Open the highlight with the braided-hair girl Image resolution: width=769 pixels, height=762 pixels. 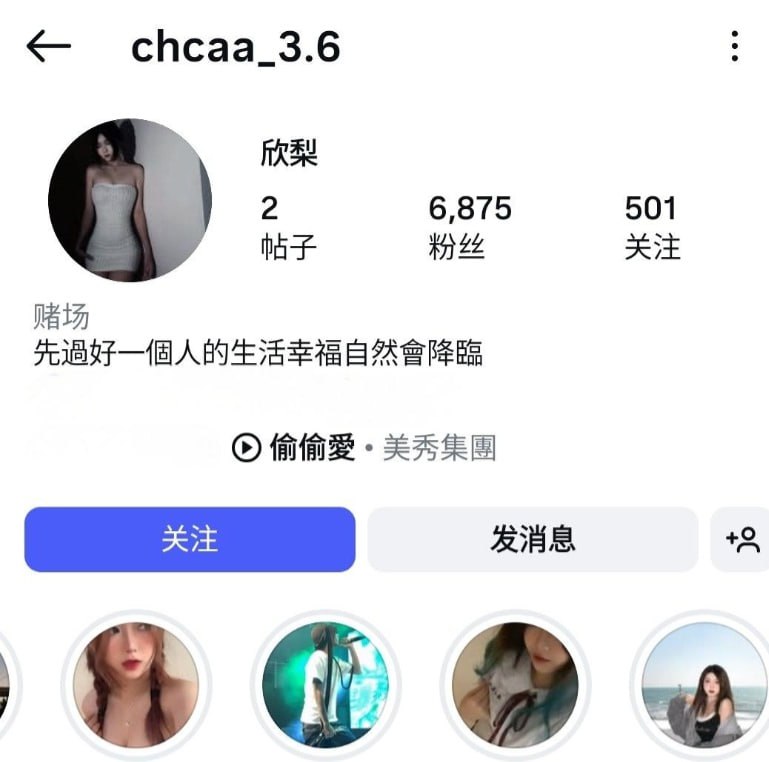pyautogui.click(x=136, y=685)
